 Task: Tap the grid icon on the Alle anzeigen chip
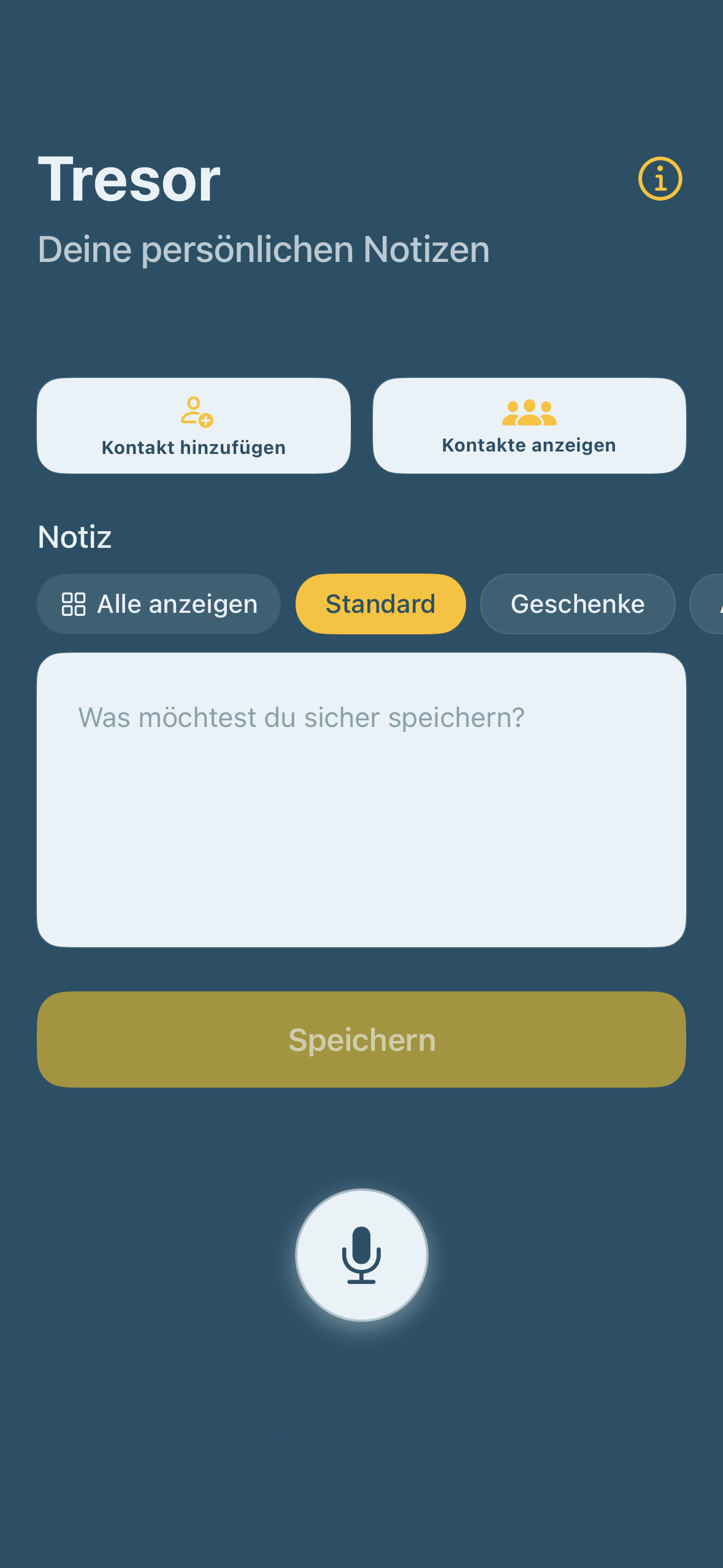pos(75,604)
